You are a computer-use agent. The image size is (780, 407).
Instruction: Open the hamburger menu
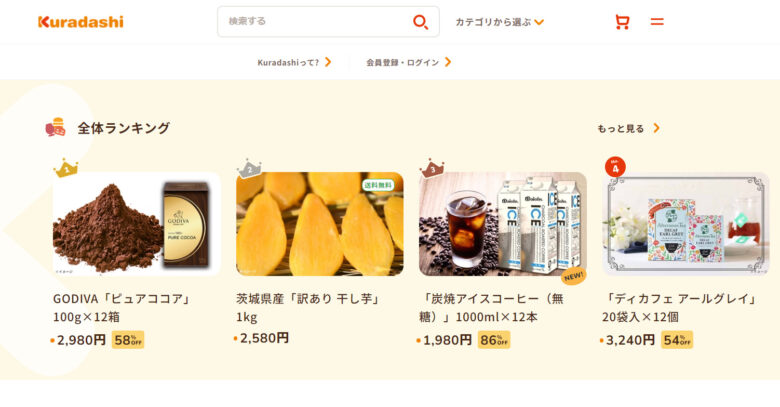pyautogui.click(x=657, y=22)
